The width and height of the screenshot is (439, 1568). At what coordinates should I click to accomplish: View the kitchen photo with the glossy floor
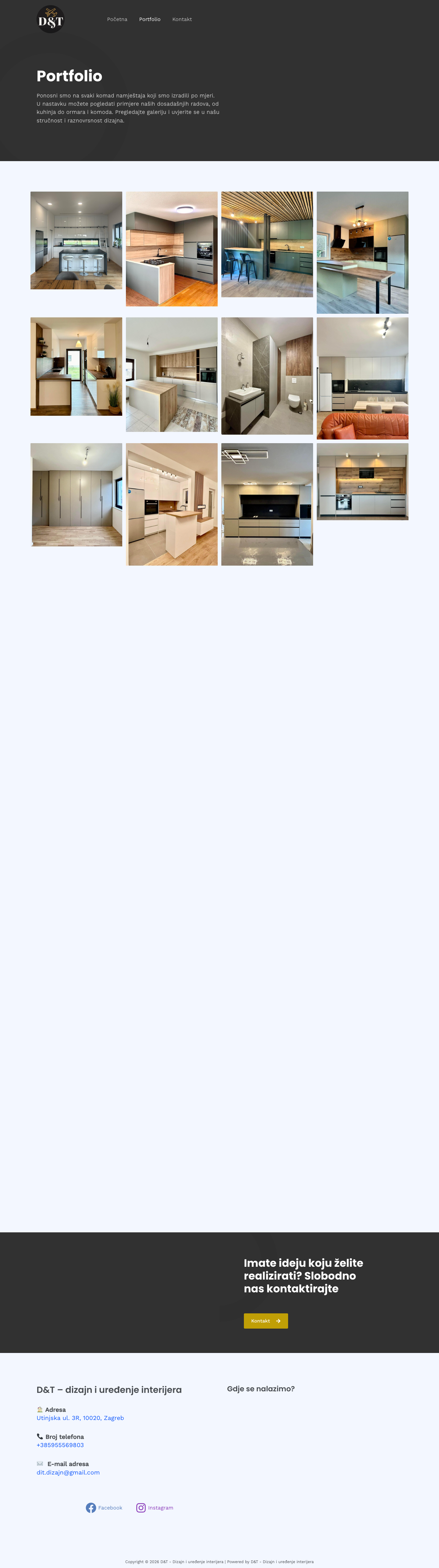(267, 504)
